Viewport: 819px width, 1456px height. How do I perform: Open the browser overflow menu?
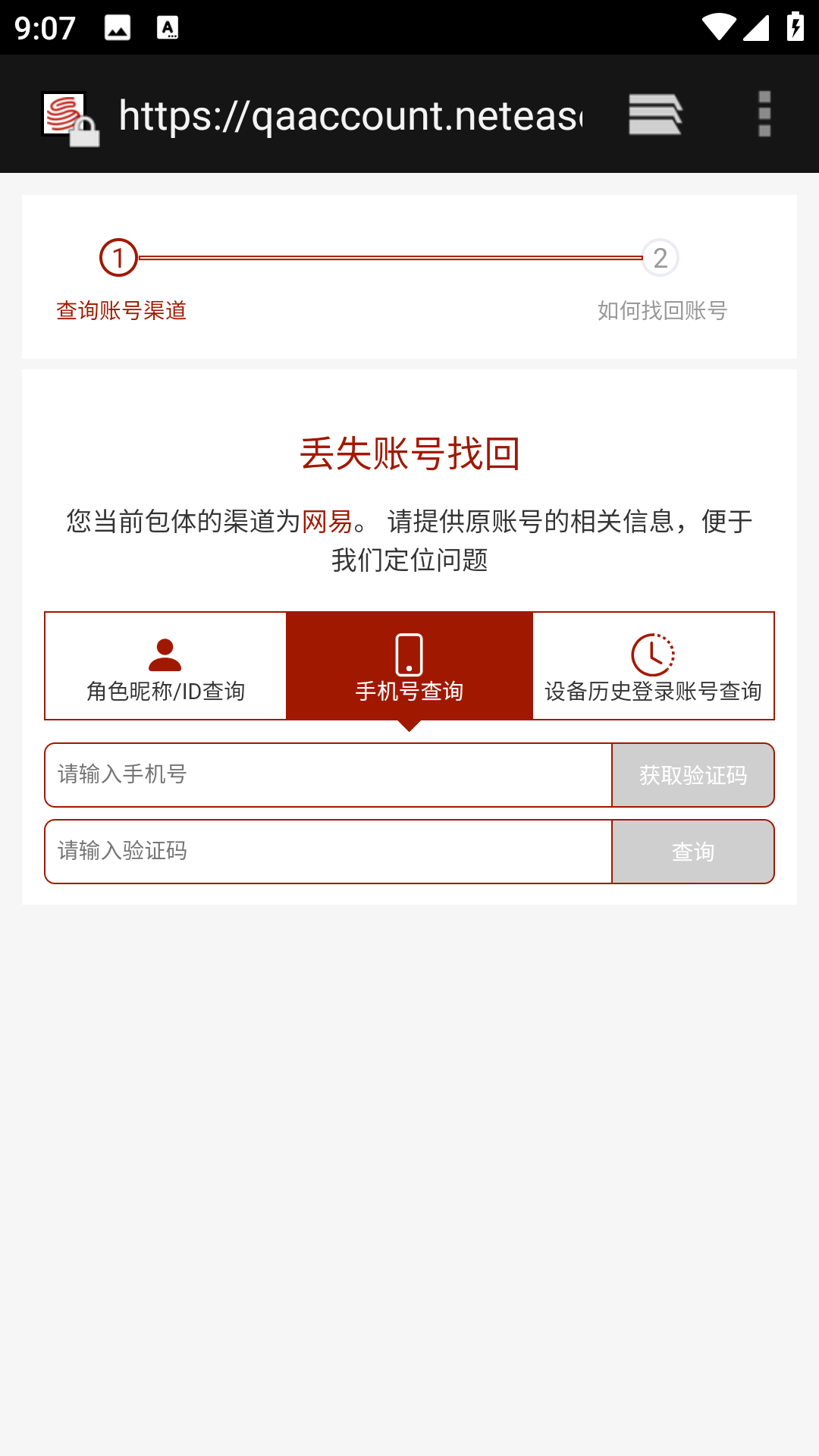tap(764, 115)
